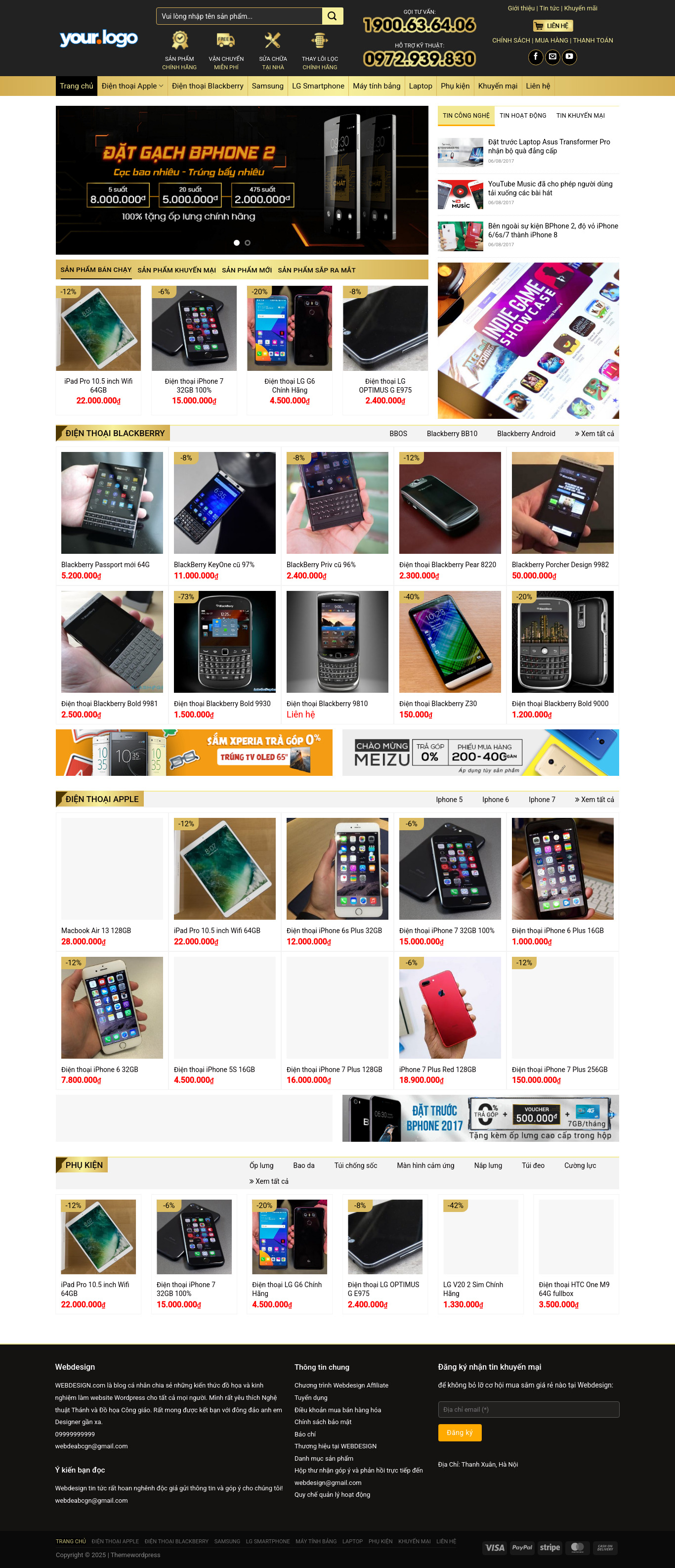675x1568 pixels.
Task: Tap the LIÊN HỆ cart button
Action: pos(553,26)
